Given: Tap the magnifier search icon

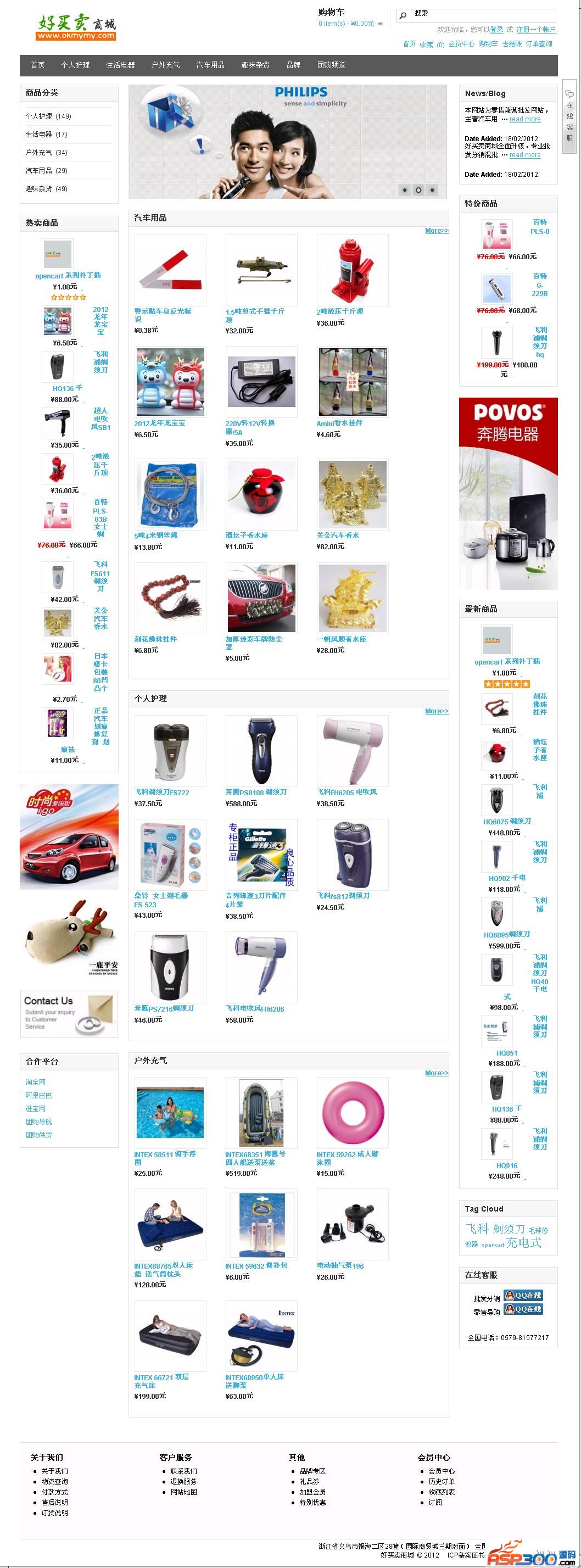Looking at the screenshot, I should click(403, 16).
